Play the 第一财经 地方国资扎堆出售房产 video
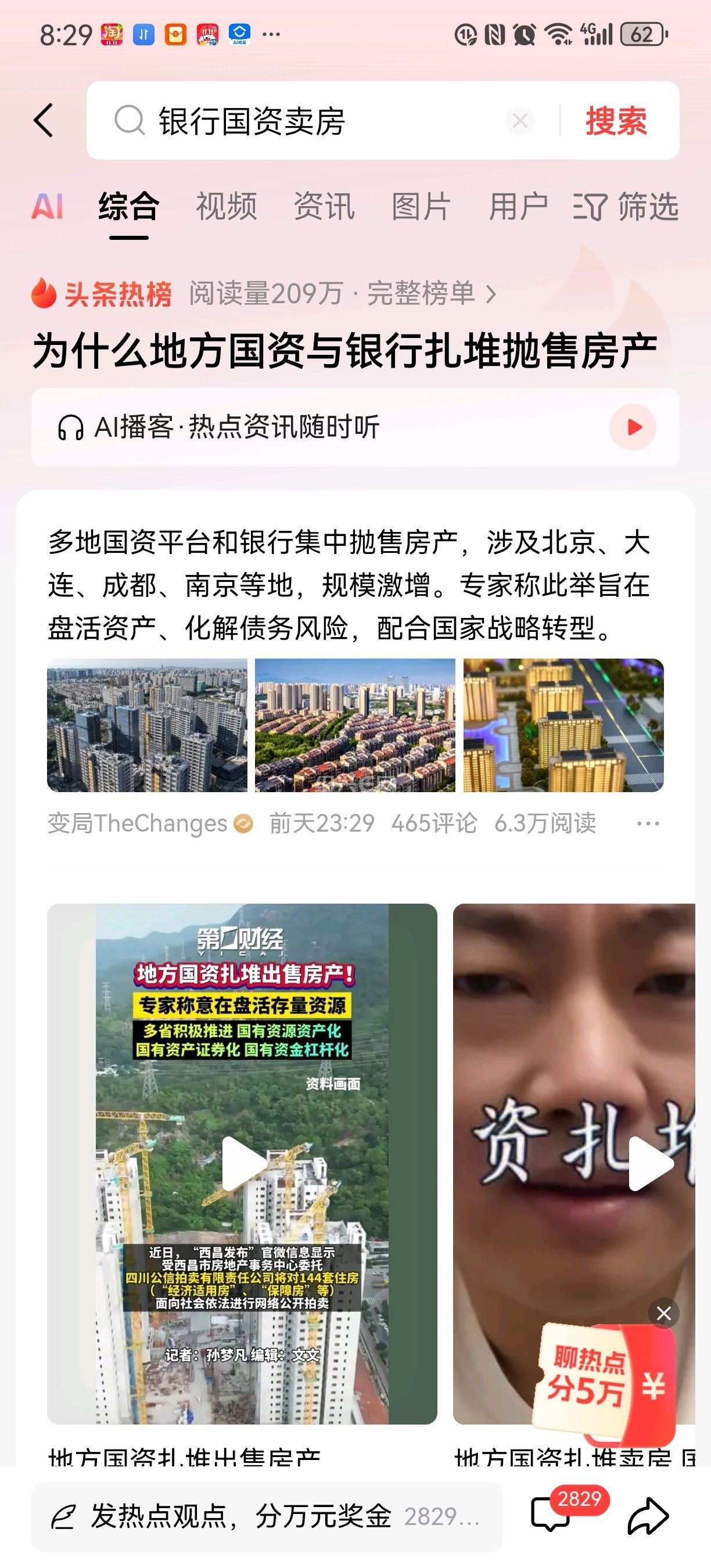This screenshot has width=711, height=1568. 242,1163
